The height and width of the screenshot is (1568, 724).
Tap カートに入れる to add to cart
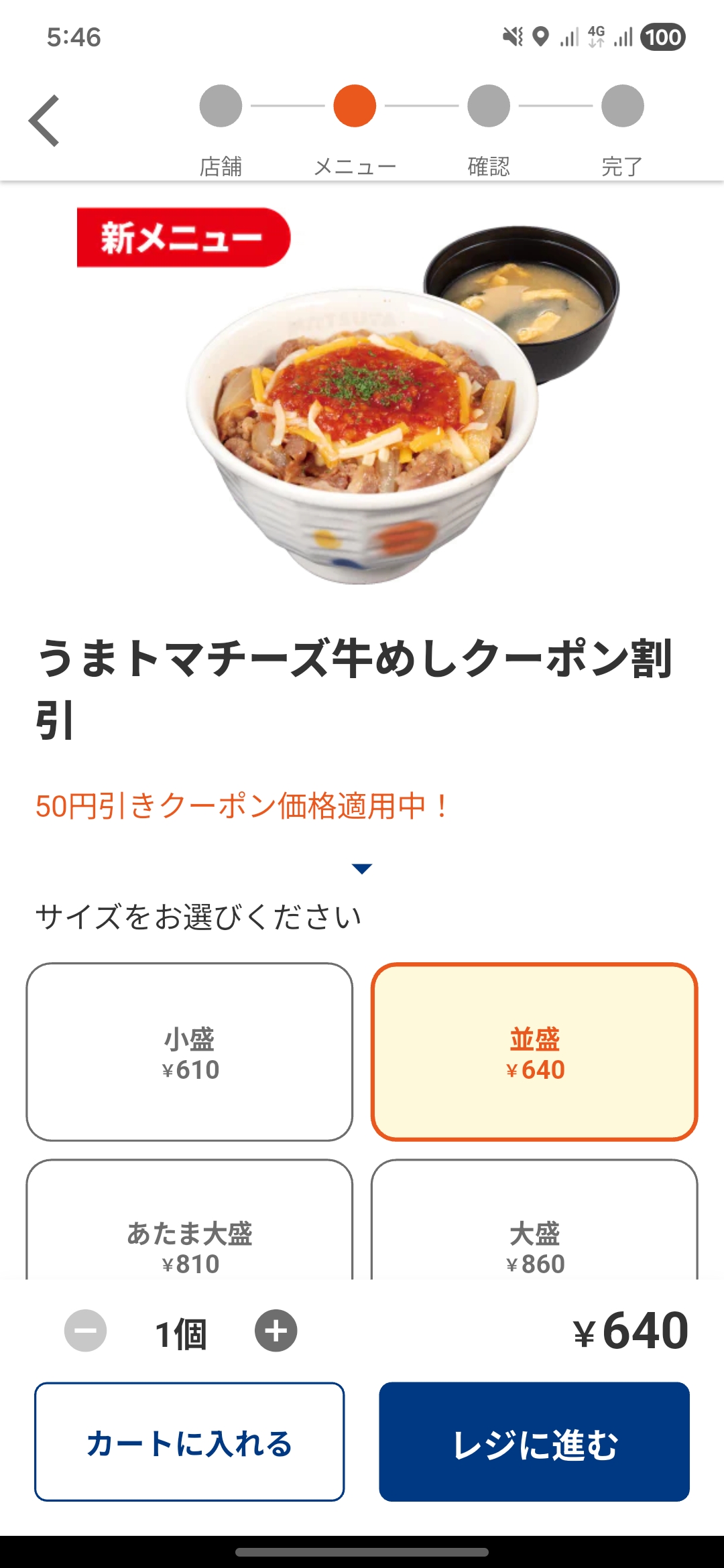pos(190,1442)
